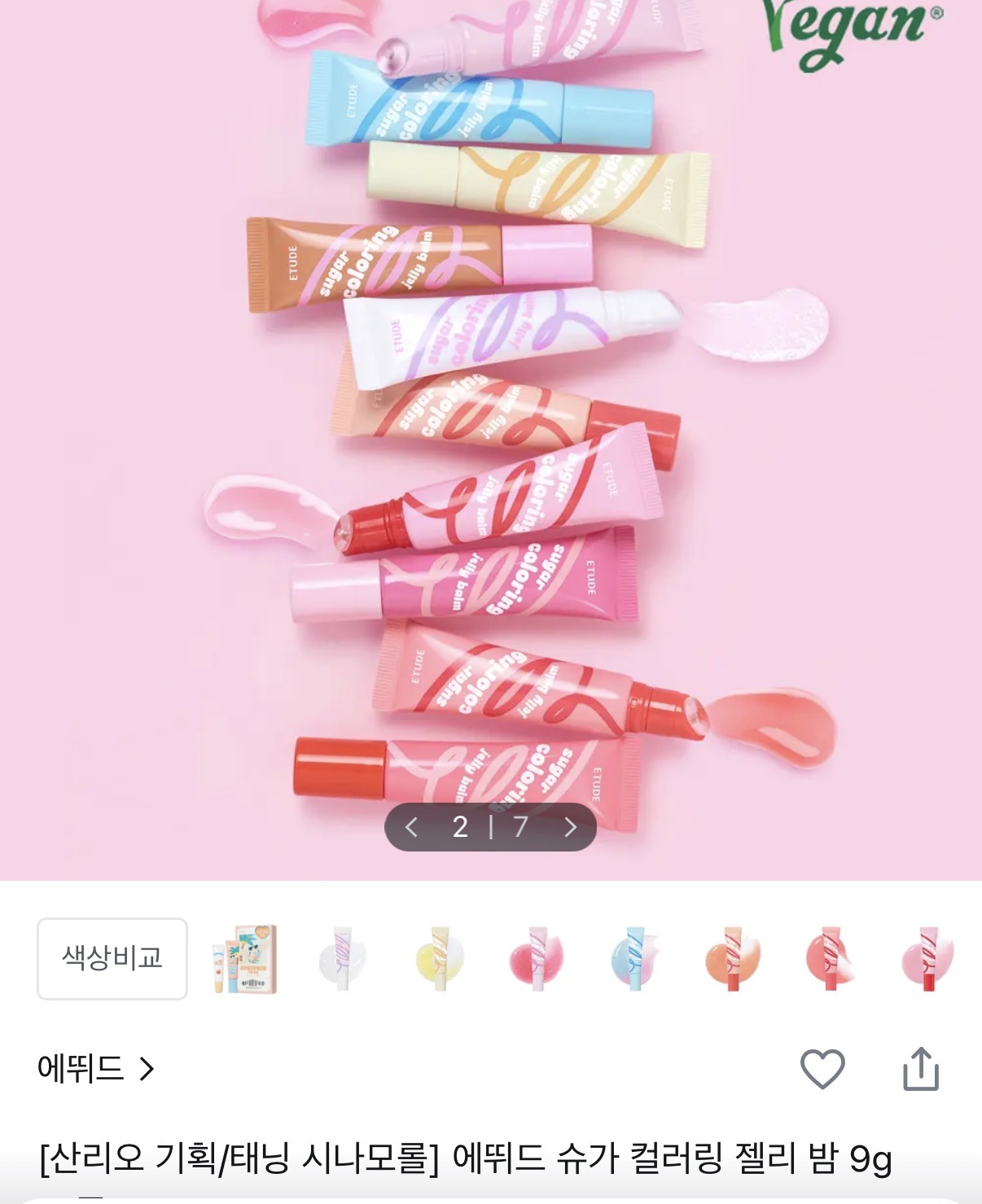Viewport: 982px width, 1204px height.
Task: Go to the next product image
Action: [569, 826]
